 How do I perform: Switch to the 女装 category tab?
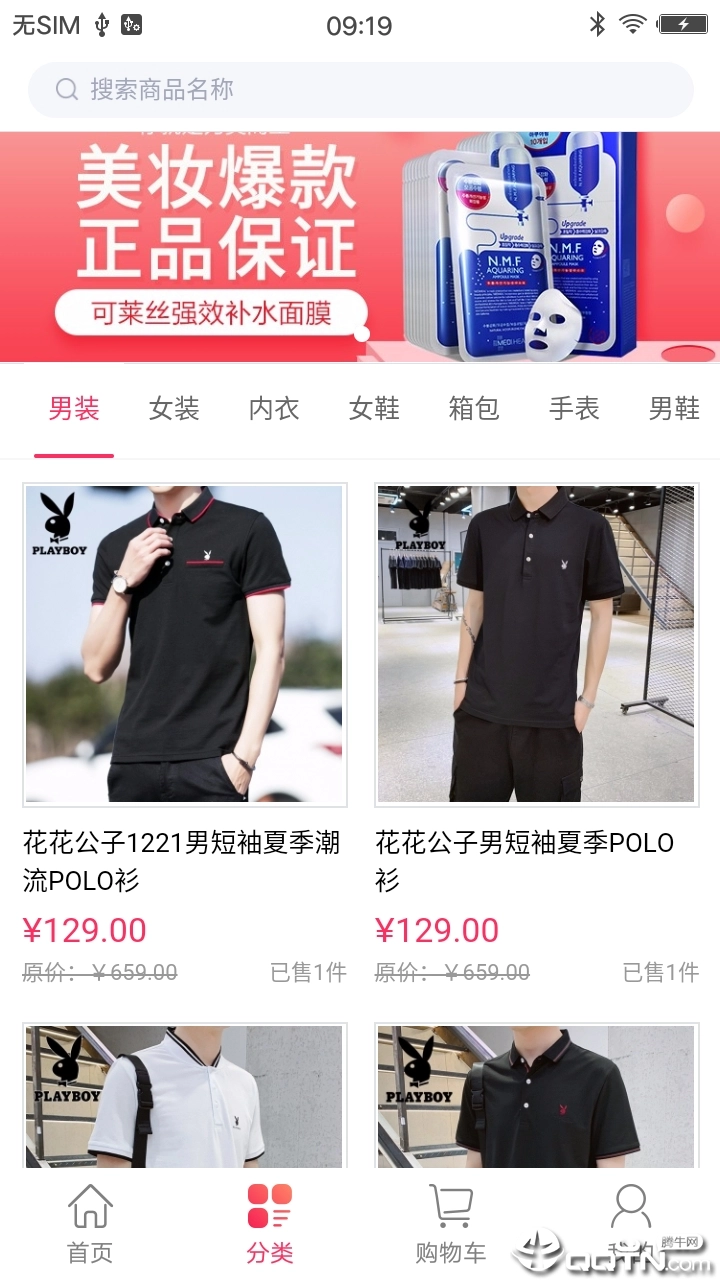pyautogui.click(x=174, y=408)
